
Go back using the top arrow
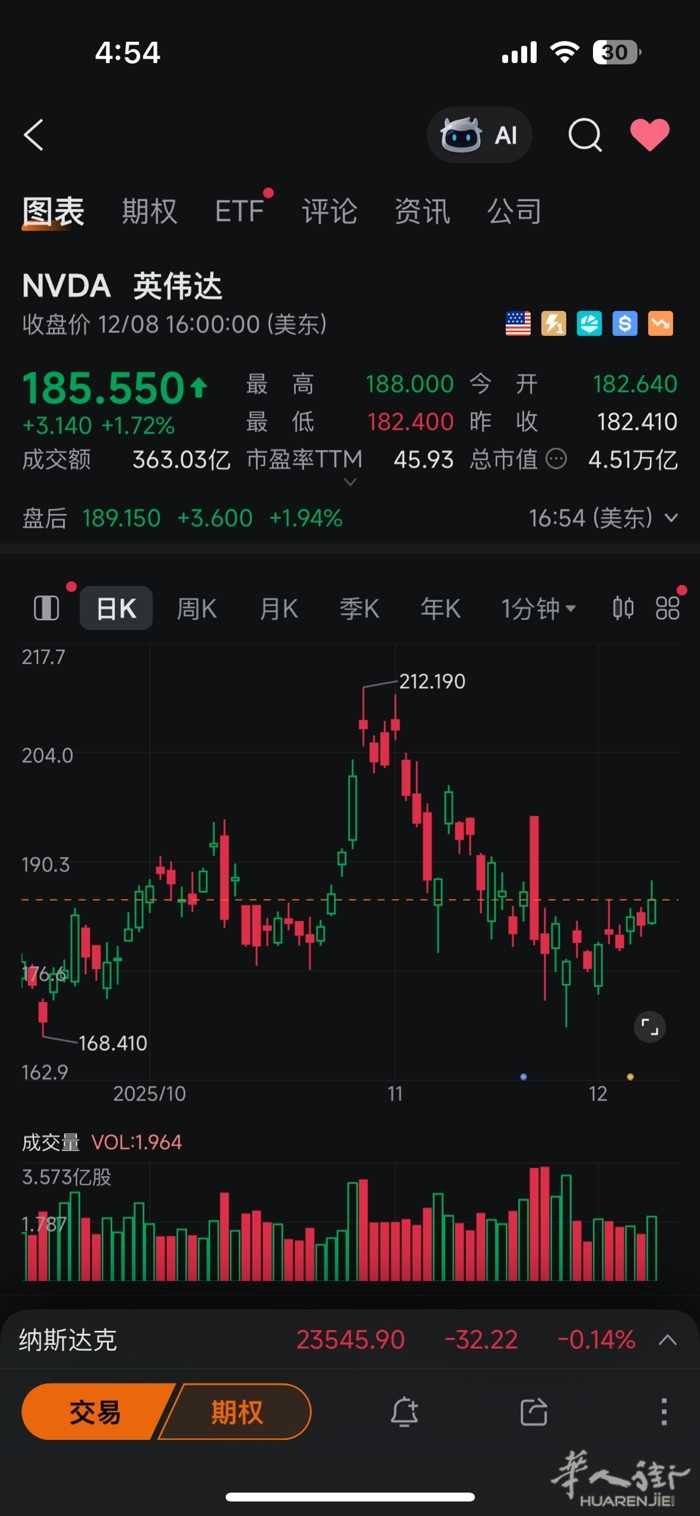[x=34, y=135]
